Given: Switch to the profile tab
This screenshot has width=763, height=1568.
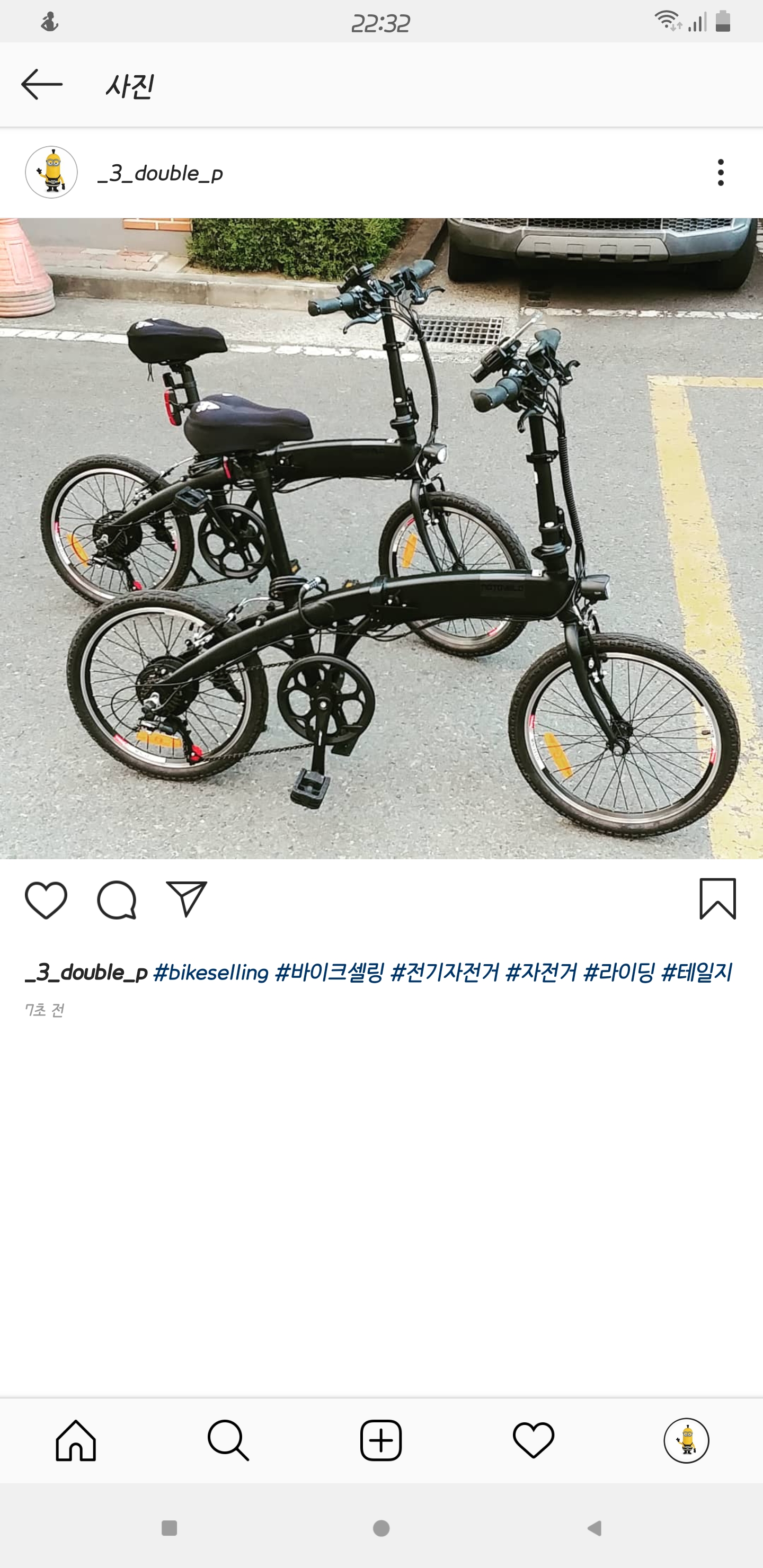Looking at the screenshot, I should click(686, 1440).
